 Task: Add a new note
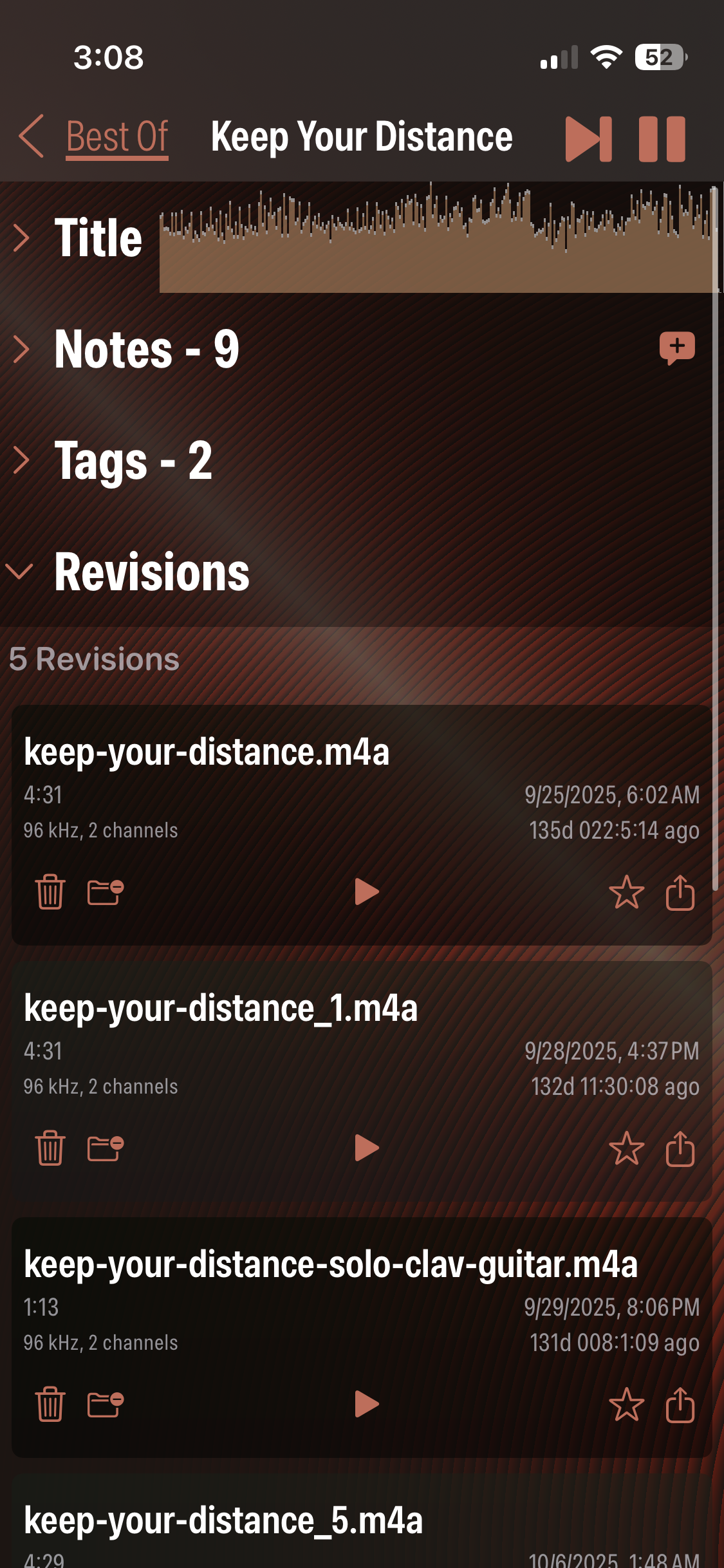coord(677,348)
